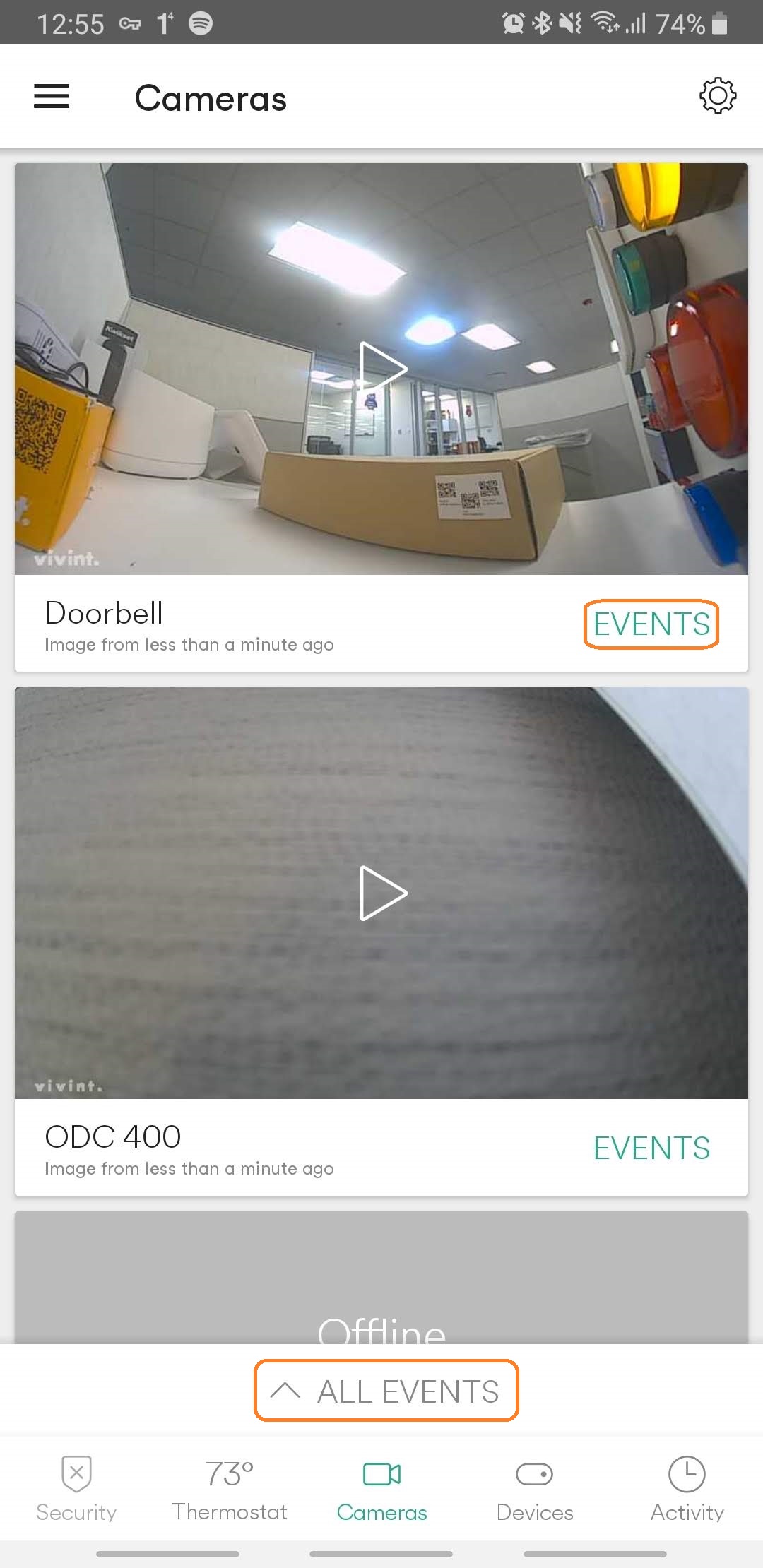Viewport: 763px width, 1568px height.
Task: Open EVENTS for the Doorbell camera
Action: tap(651, 624)
